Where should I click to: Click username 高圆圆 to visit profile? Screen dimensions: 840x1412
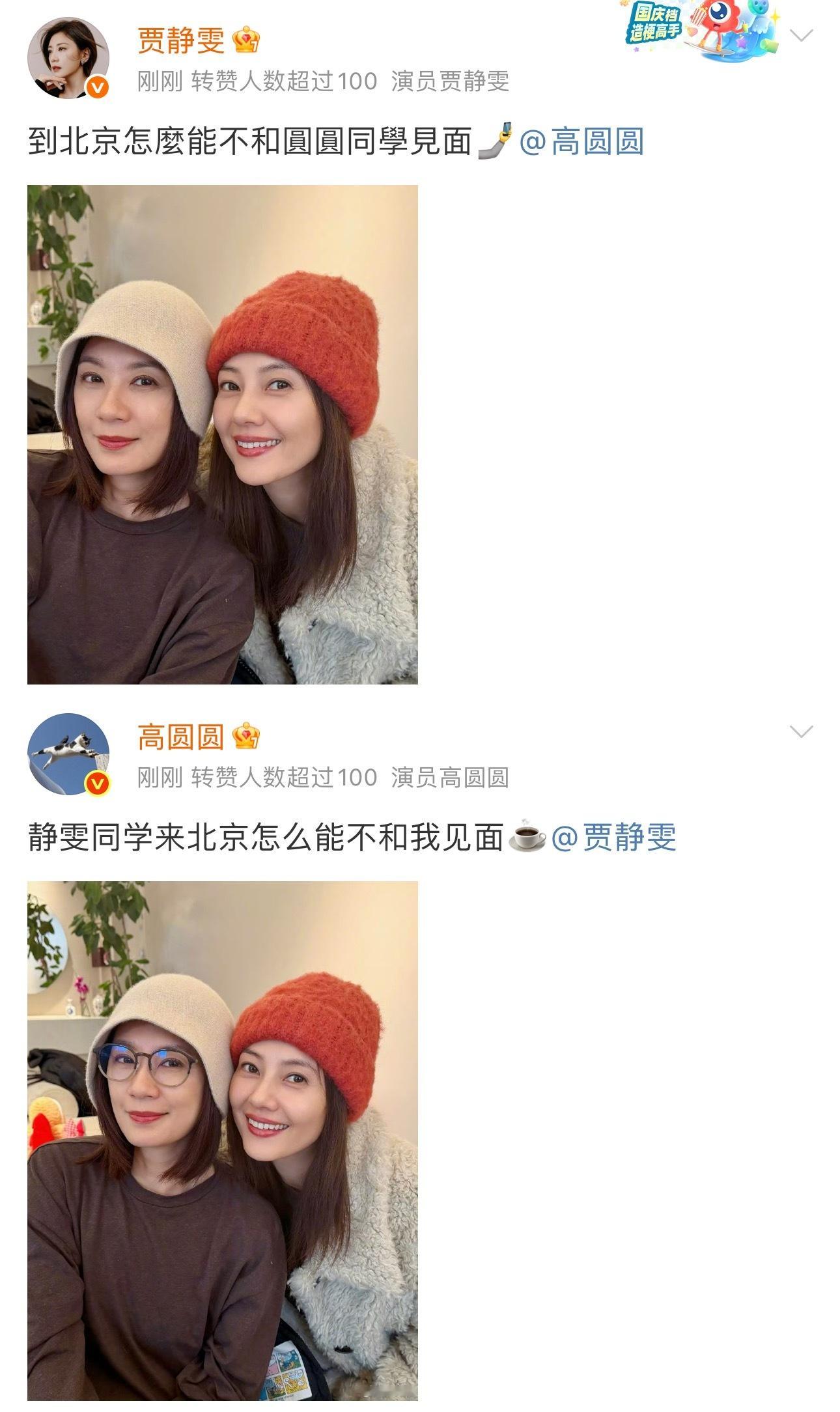182,735
